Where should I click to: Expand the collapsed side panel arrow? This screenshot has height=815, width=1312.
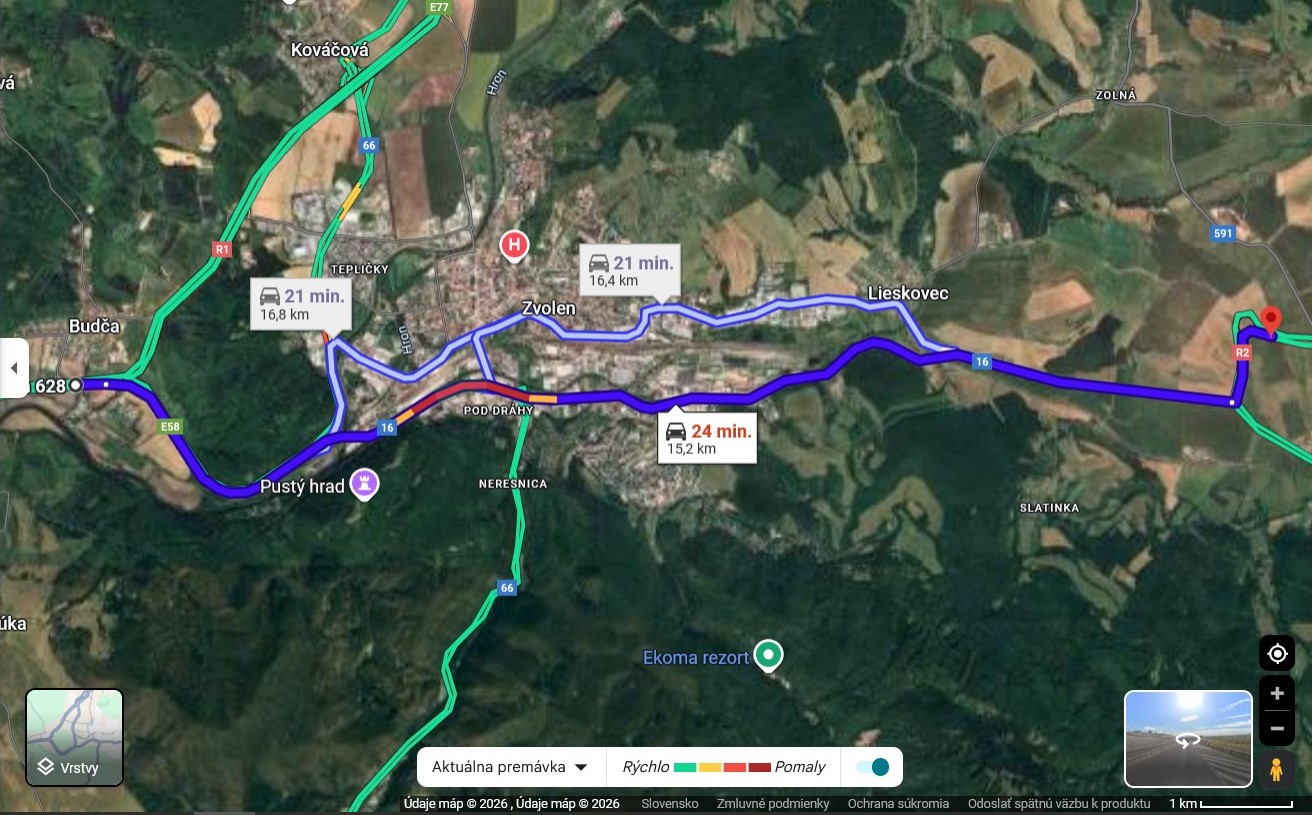click(x=14, y=368)
